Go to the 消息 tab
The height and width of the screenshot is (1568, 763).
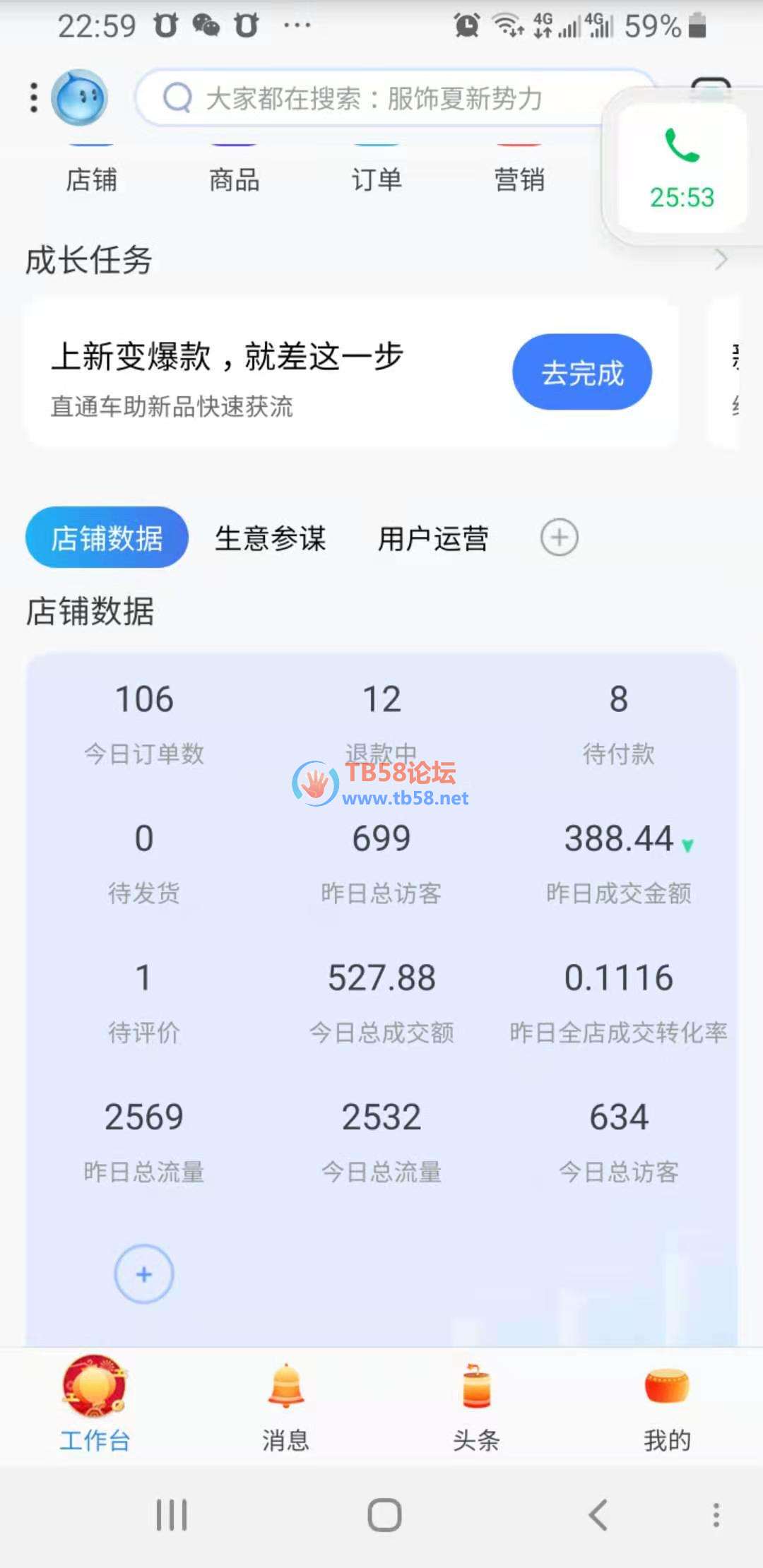285,1406
